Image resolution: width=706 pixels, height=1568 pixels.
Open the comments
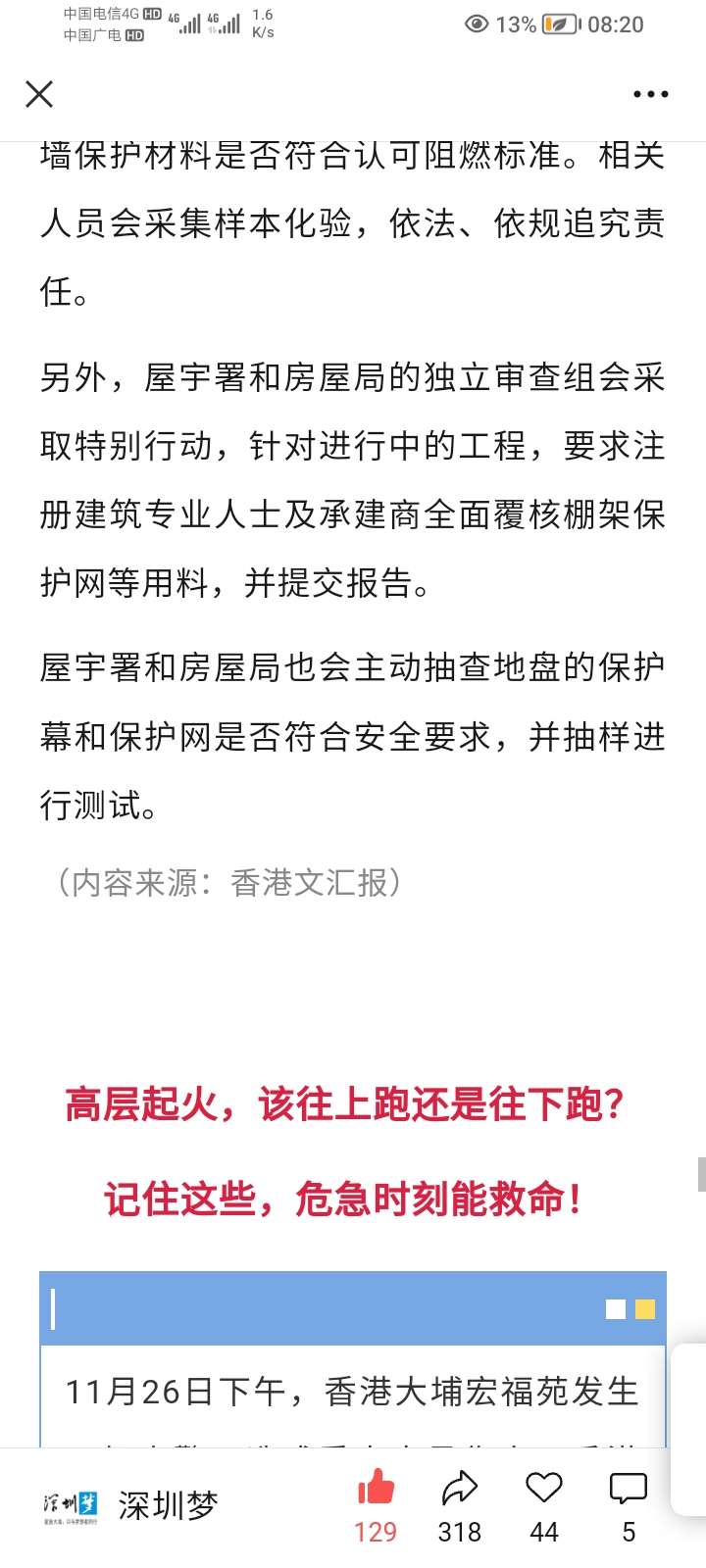[x=628, y=1489]
